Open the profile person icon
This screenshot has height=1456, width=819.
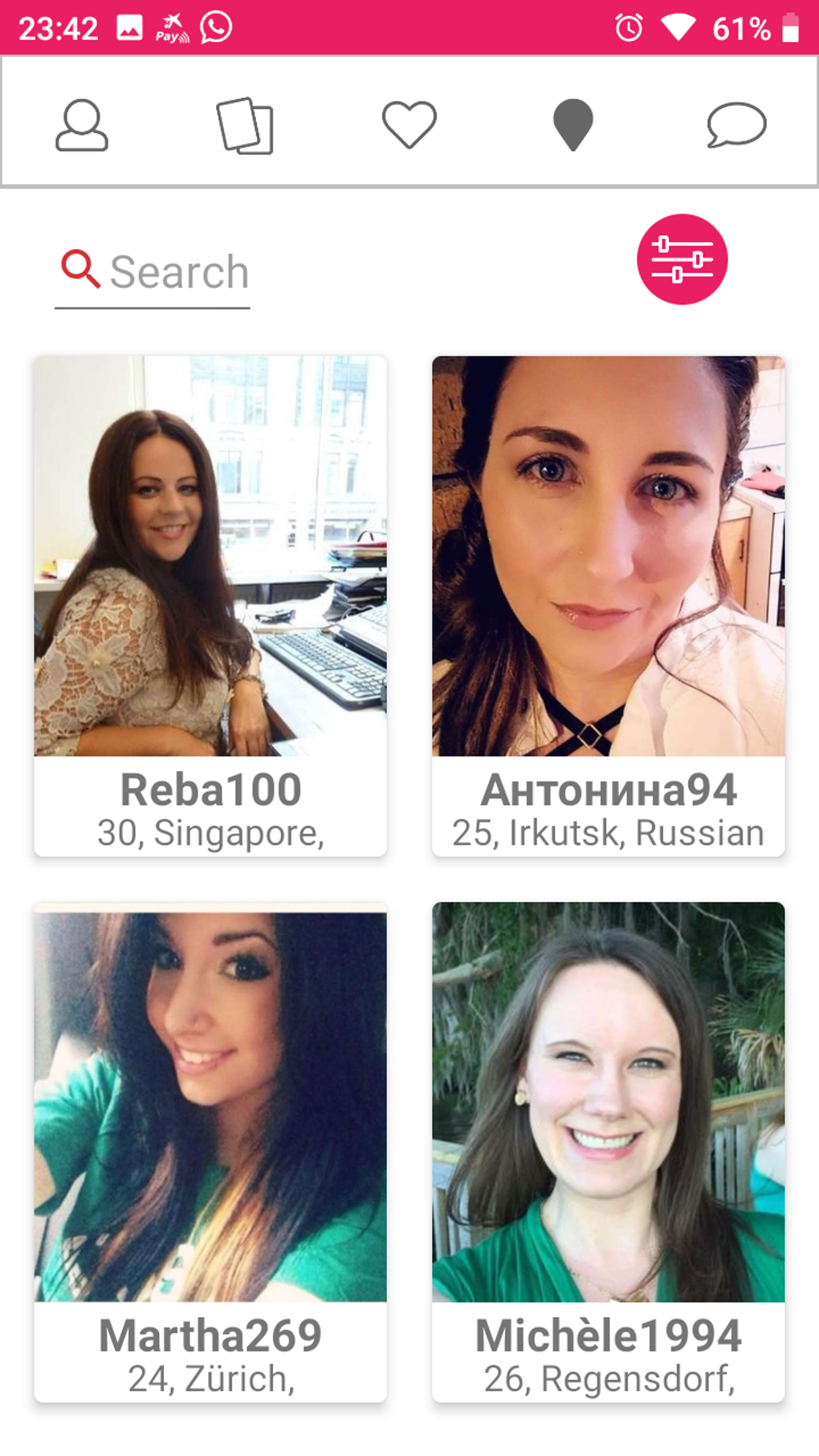pyautogui.click(x=82, y=123)
